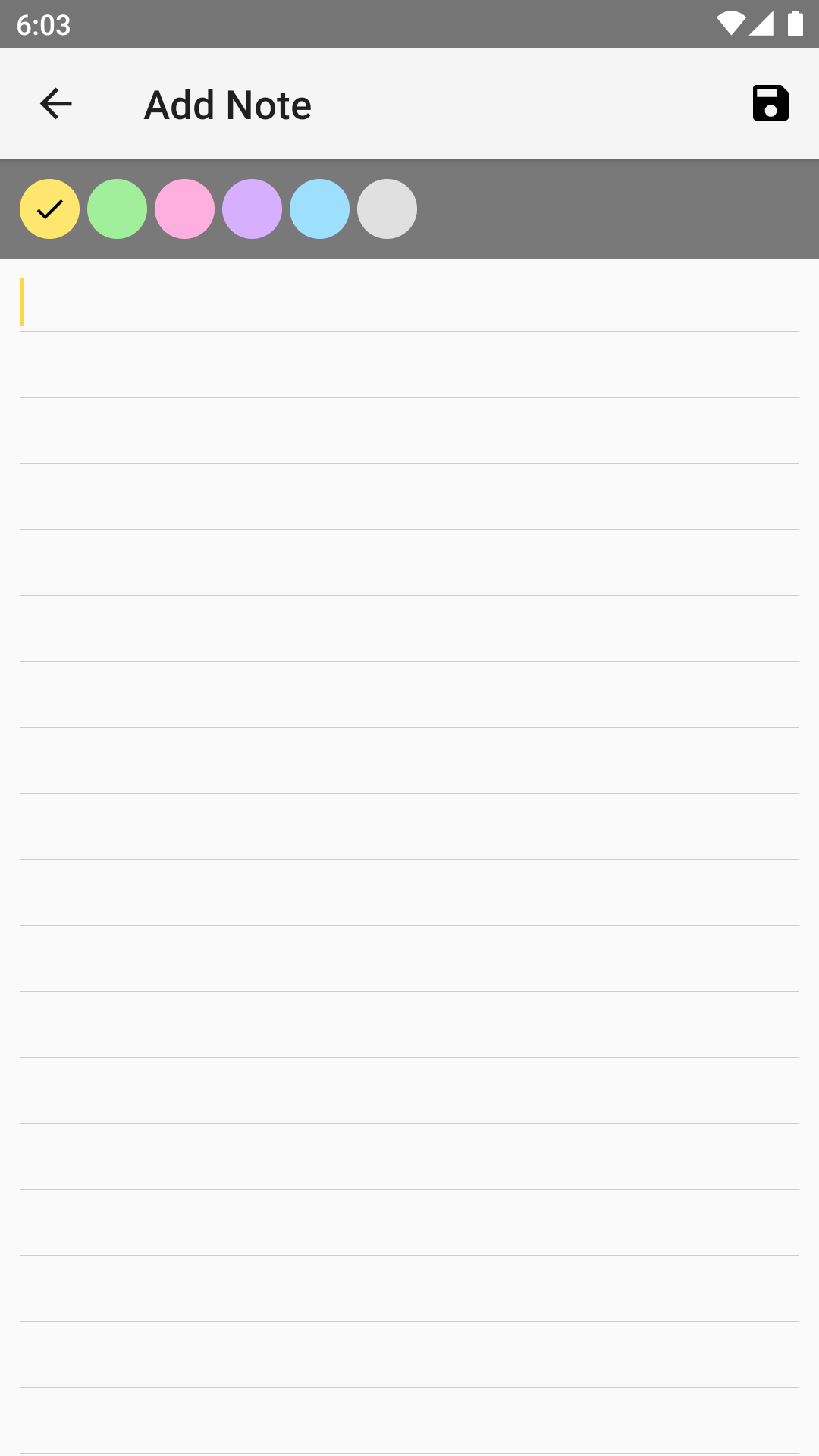The width and height of the screenshot is (819, 1456).
Task: Save the note with the disk icon
Action: [770, 103]
